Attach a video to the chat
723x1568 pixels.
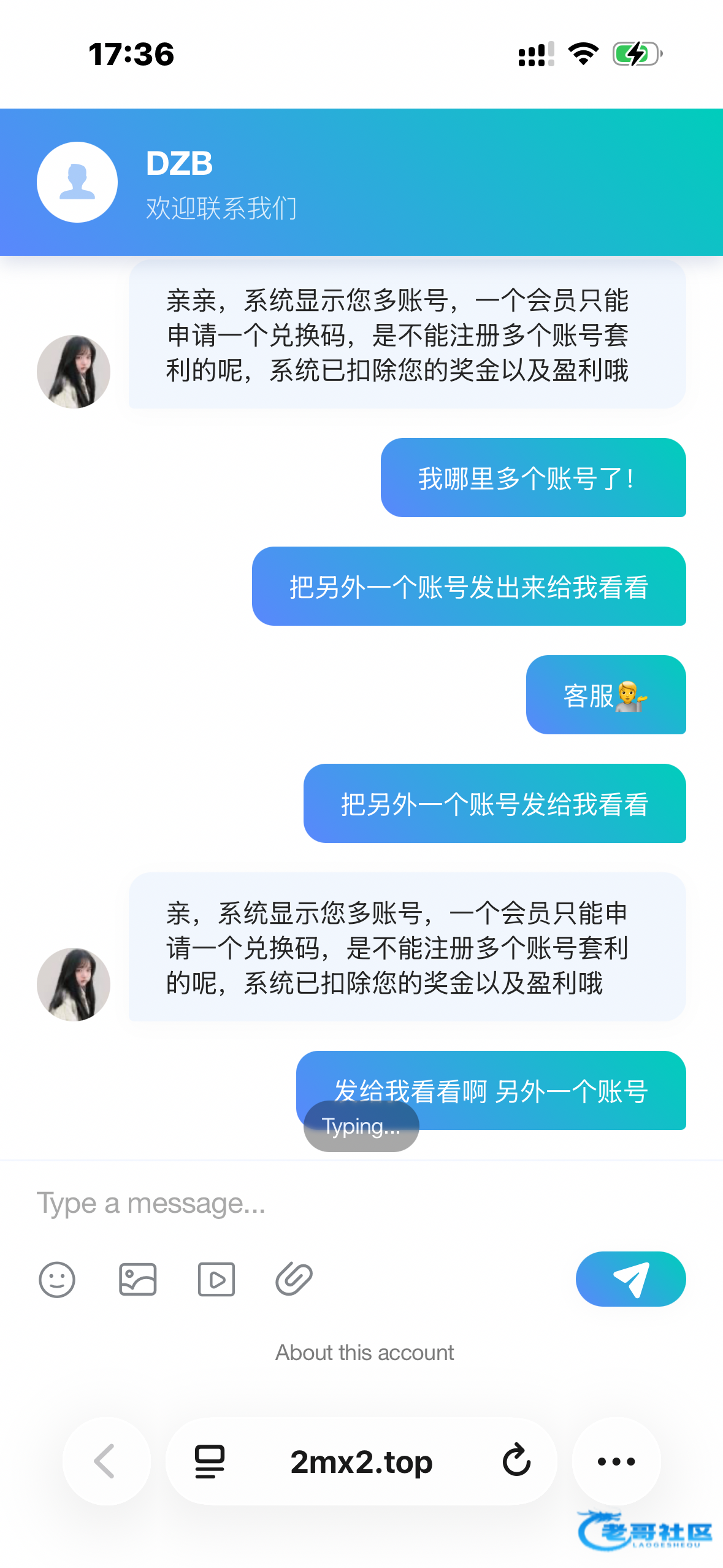pyautogui.click(x=216, y=1280)
